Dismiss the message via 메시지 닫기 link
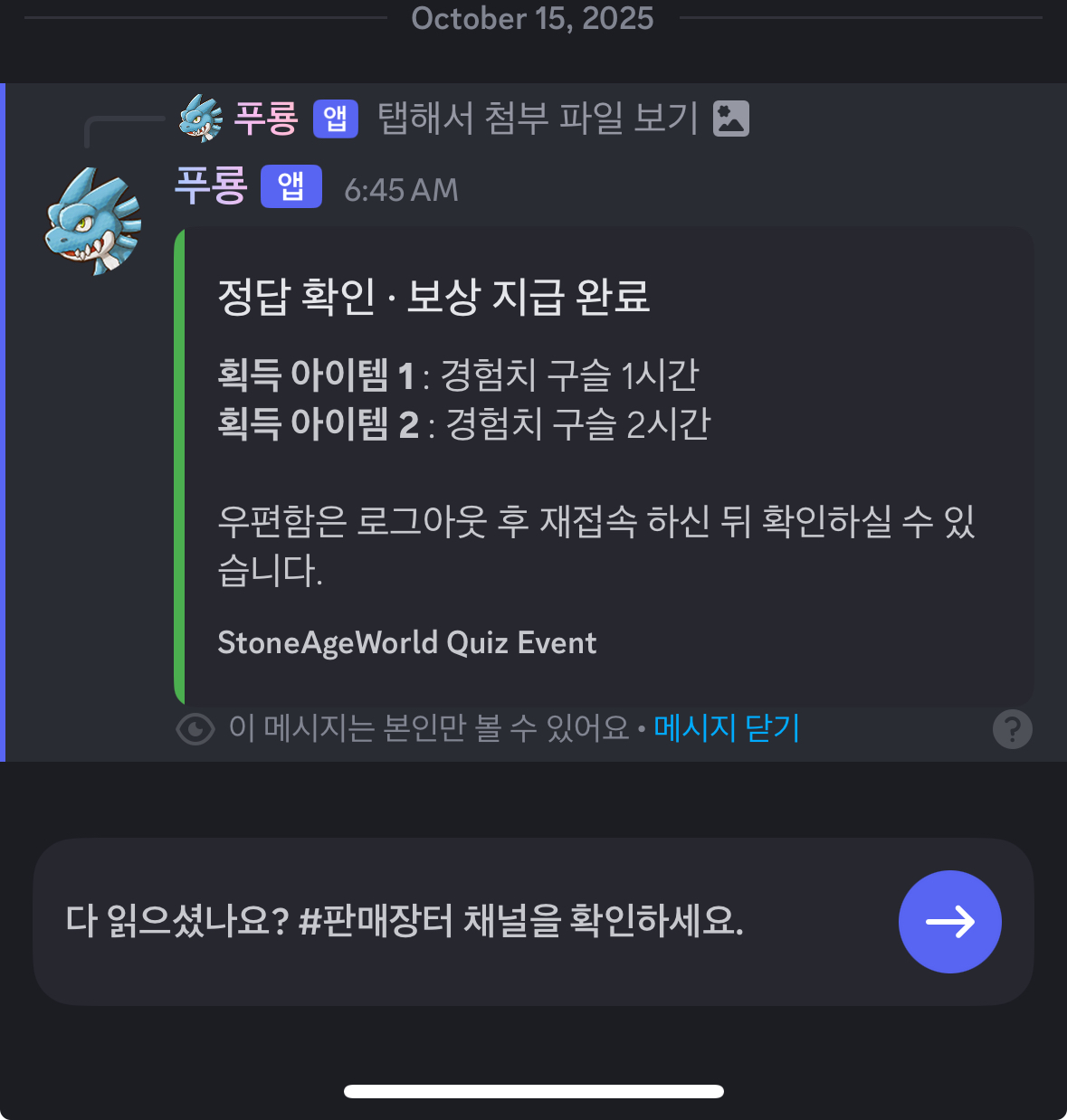 tap(727, 727)
